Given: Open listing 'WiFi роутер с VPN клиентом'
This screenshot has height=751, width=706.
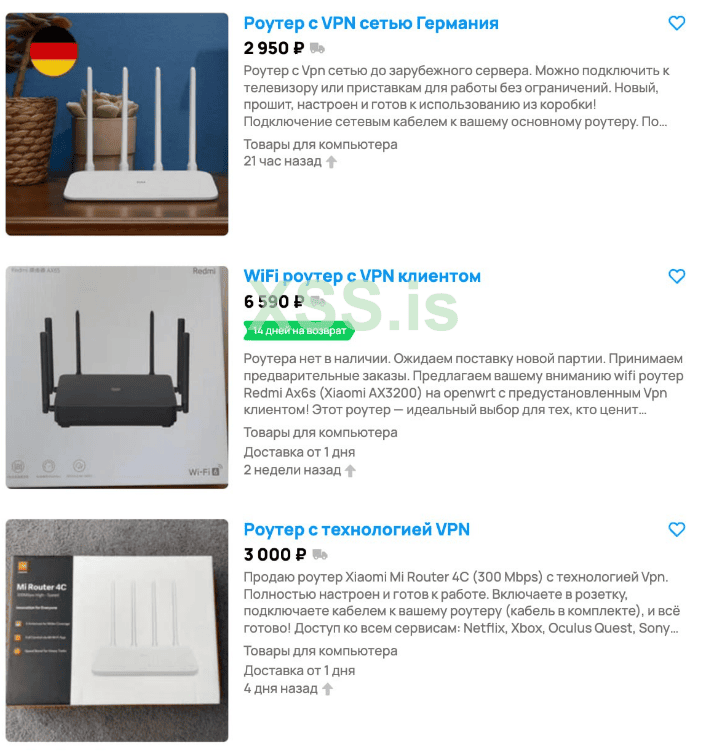Looking at the screenshot, I should tap(362, 276).
